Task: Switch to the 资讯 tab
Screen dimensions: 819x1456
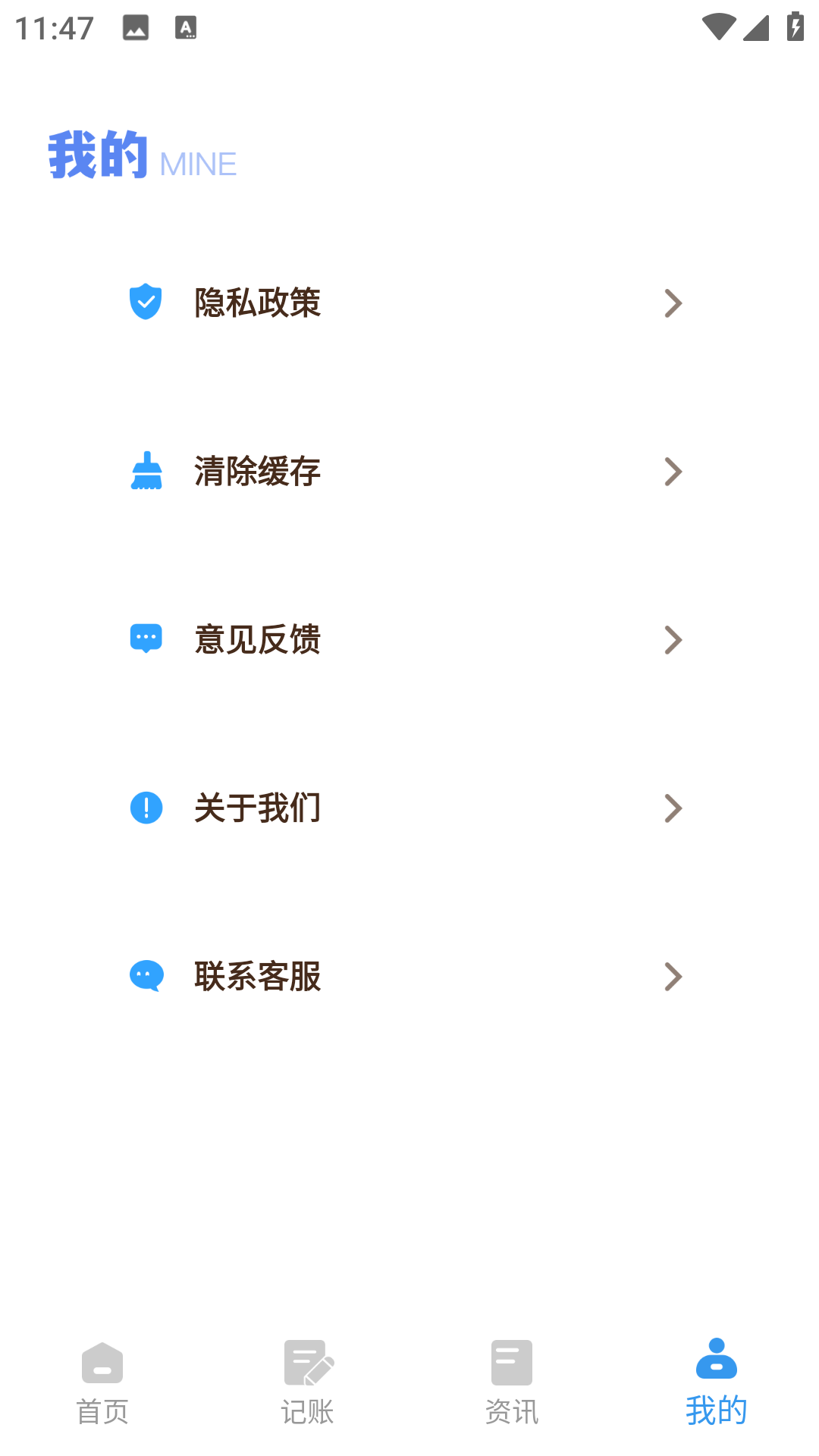Action: [512, 1410]
